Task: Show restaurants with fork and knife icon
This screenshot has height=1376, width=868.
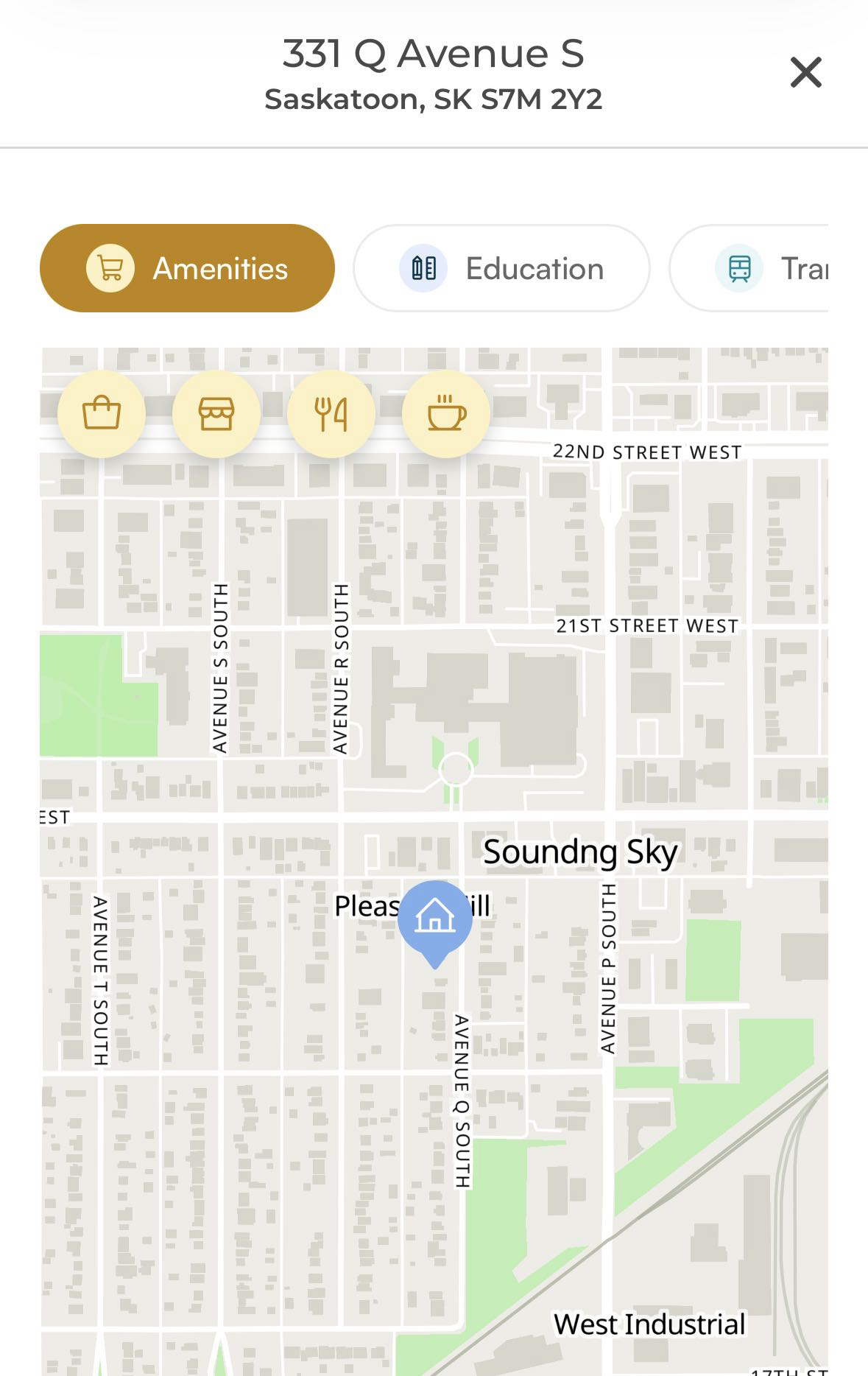Action: 331,413
